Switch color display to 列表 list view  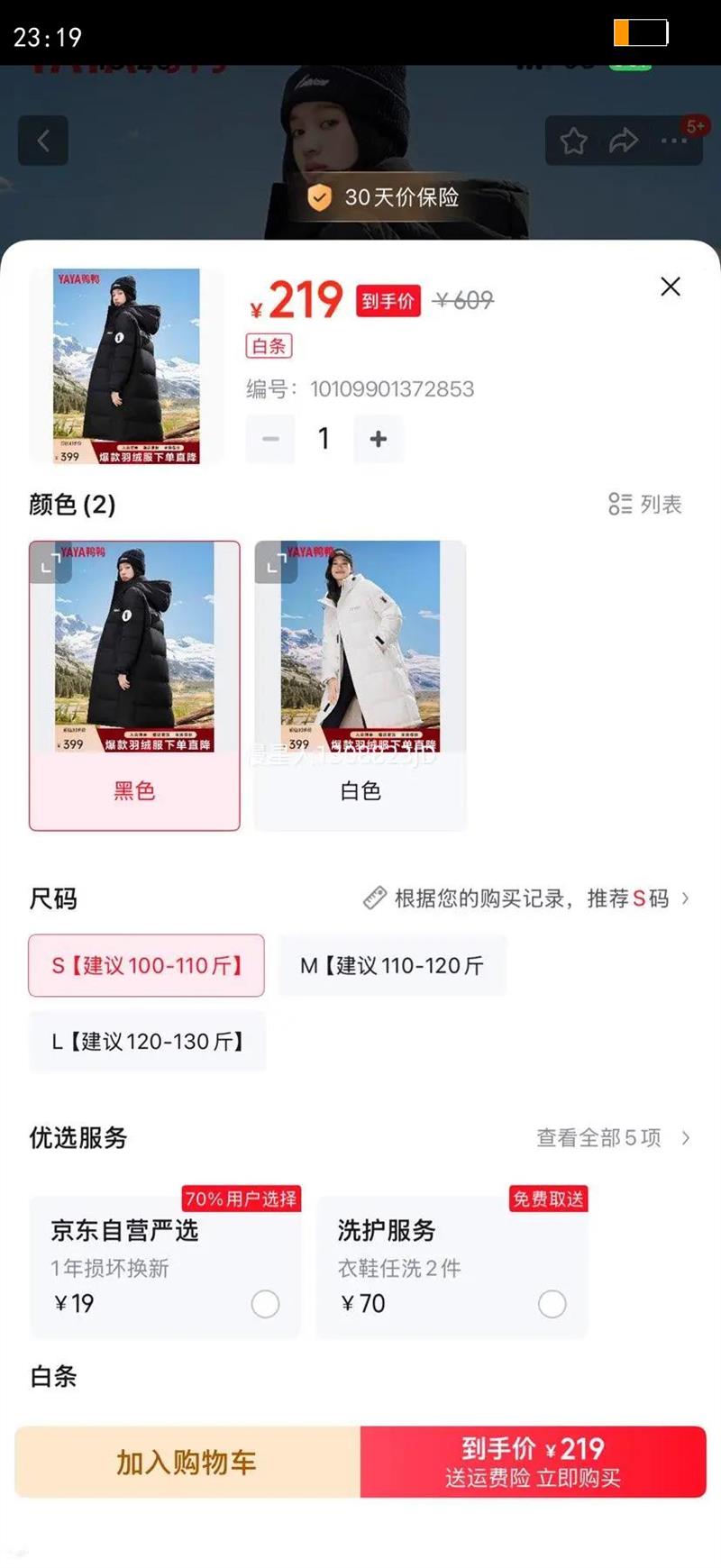(643, 505)
